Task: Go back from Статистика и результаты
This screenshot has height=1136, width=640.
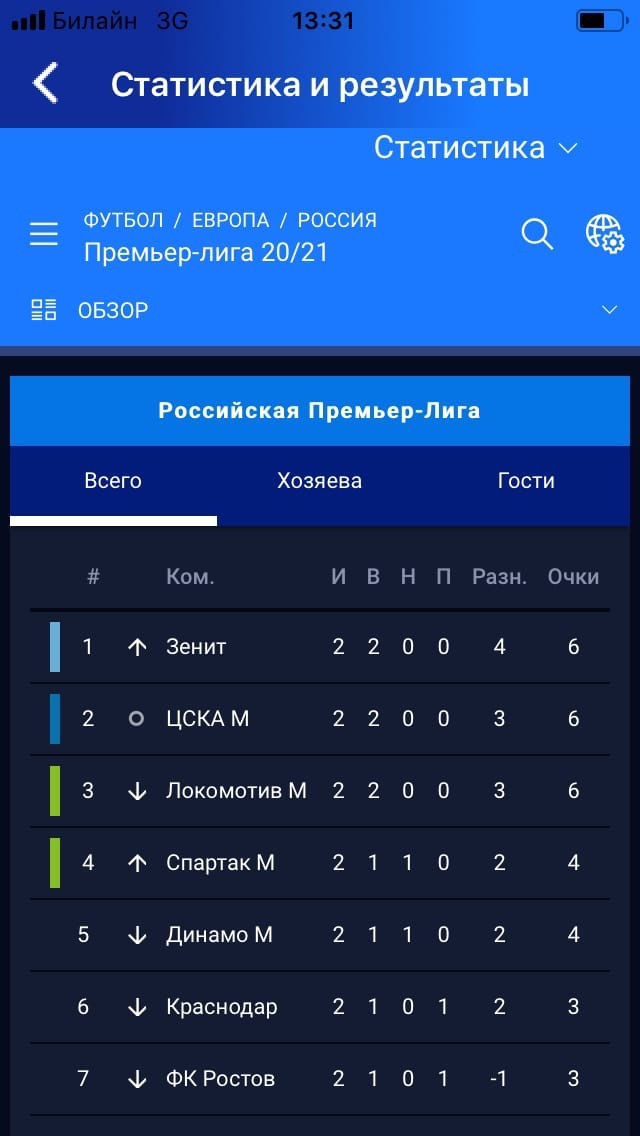Action: [45, 84]
